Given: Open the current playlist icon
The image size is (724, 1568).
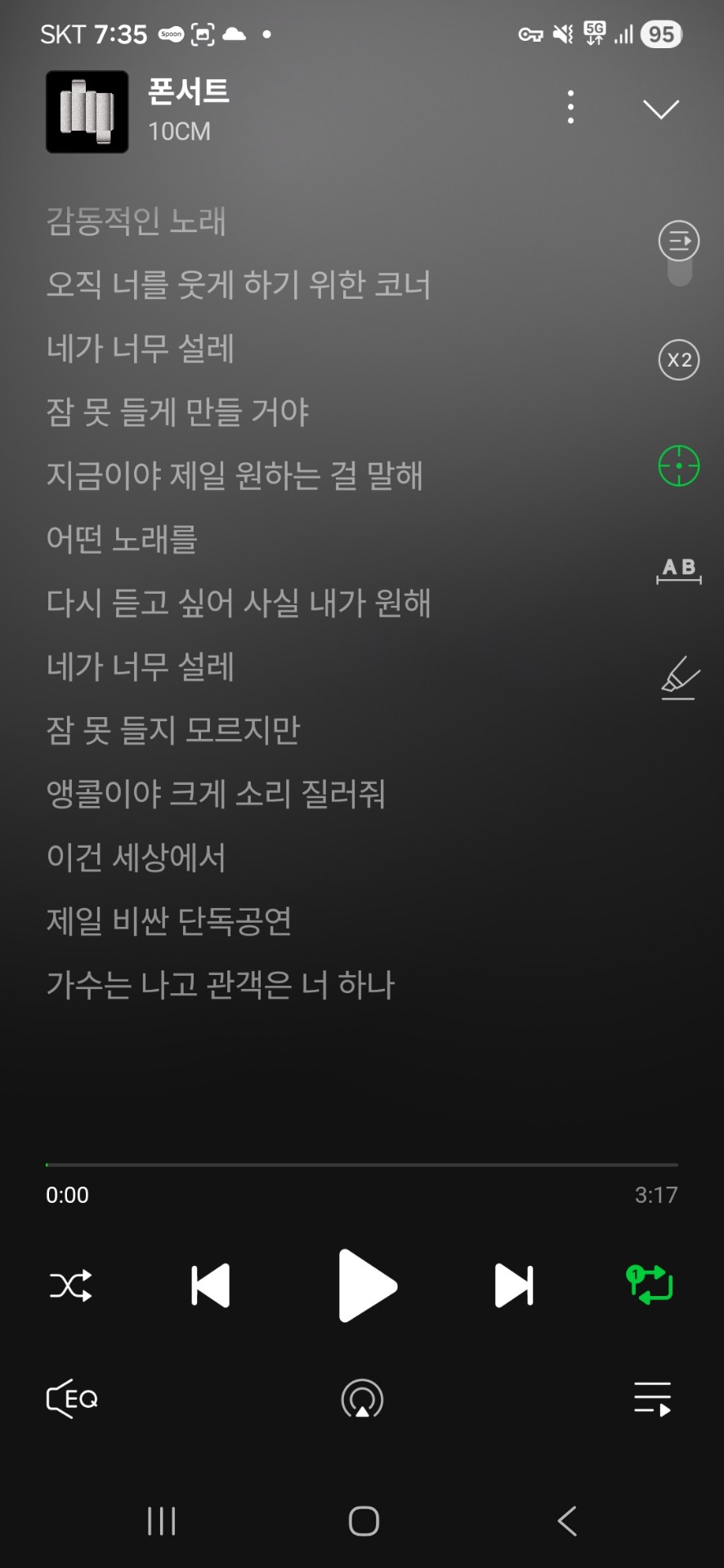Looking at the screenshot, I should pos(651,1398).
